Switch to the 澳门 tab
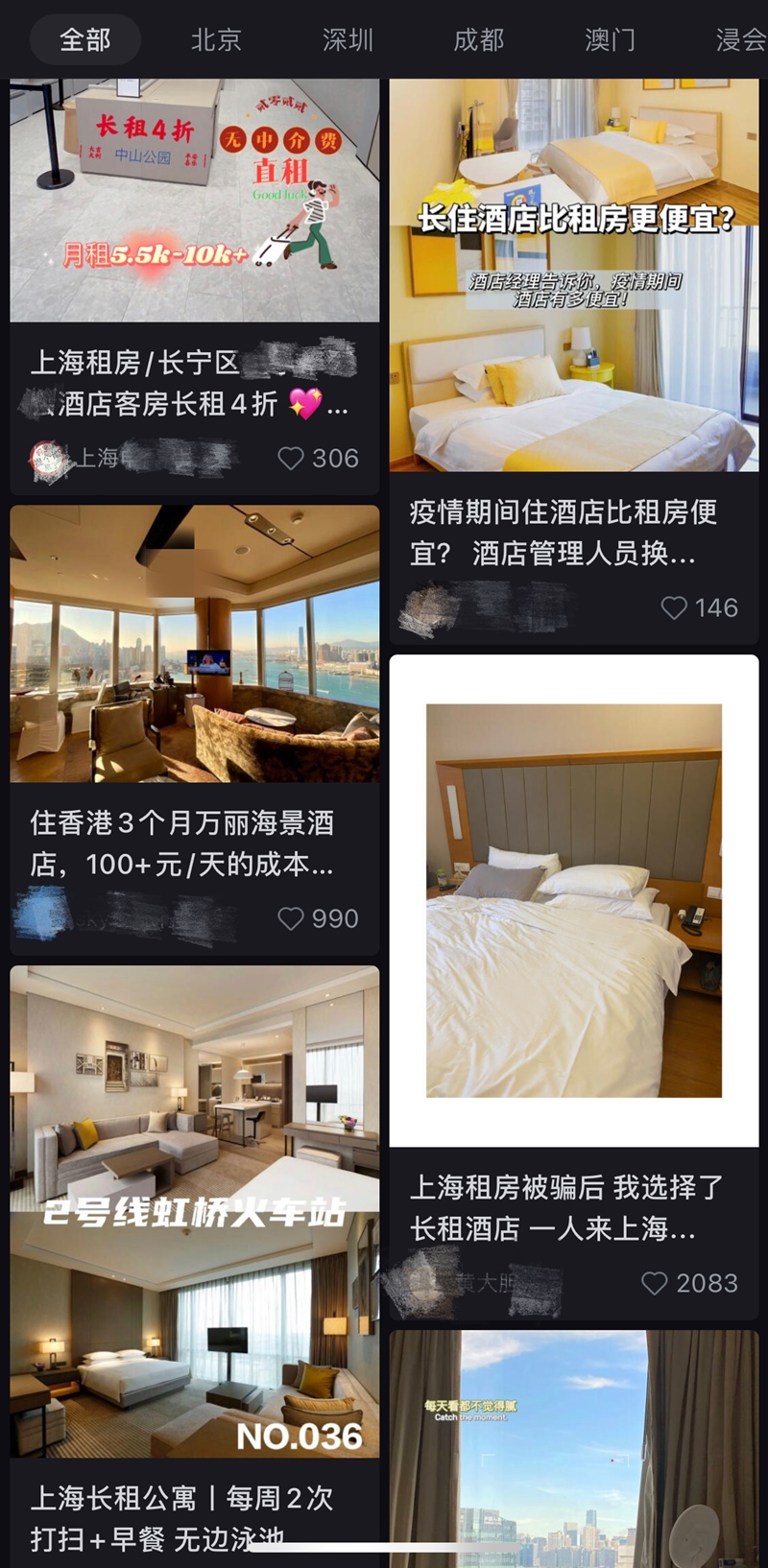 [x=610, y=39]
